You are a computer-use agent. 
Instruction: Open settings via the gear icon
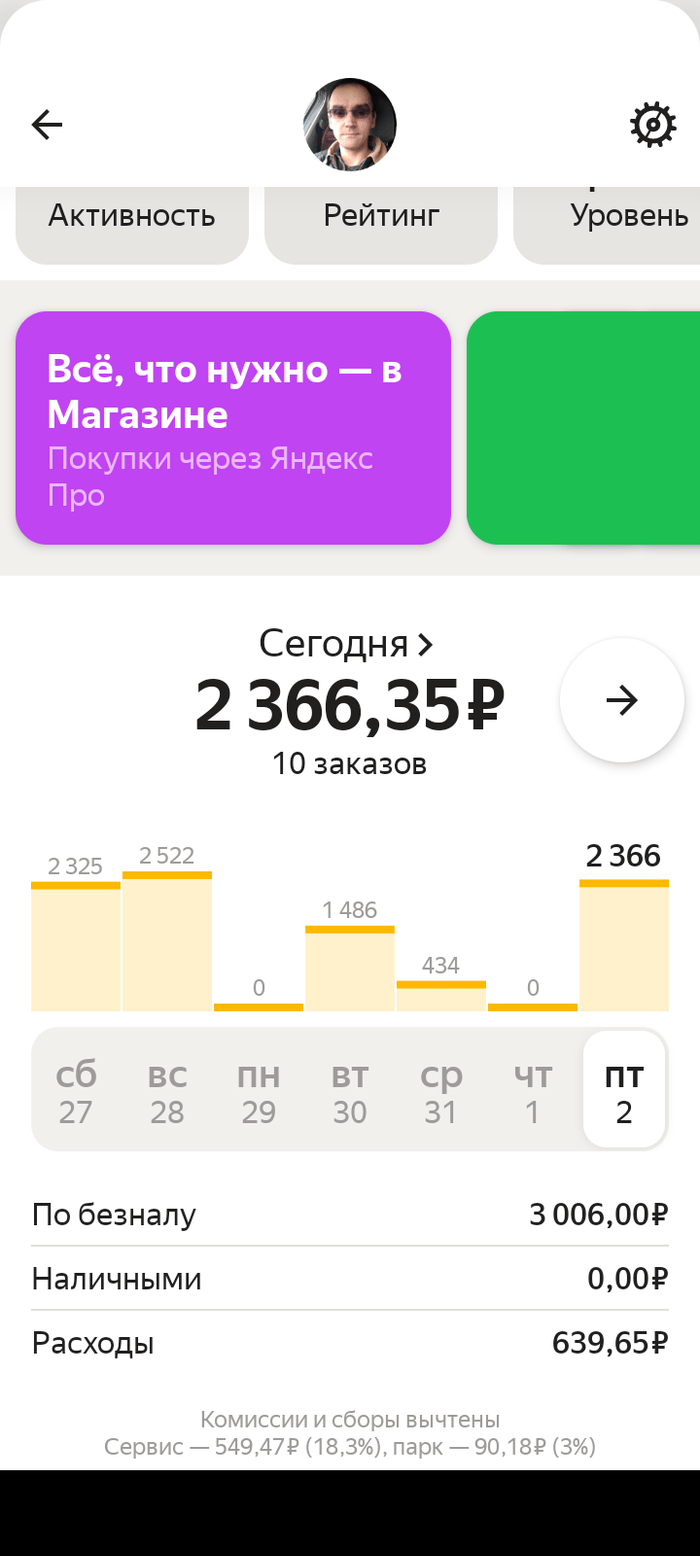coord(652,125)
